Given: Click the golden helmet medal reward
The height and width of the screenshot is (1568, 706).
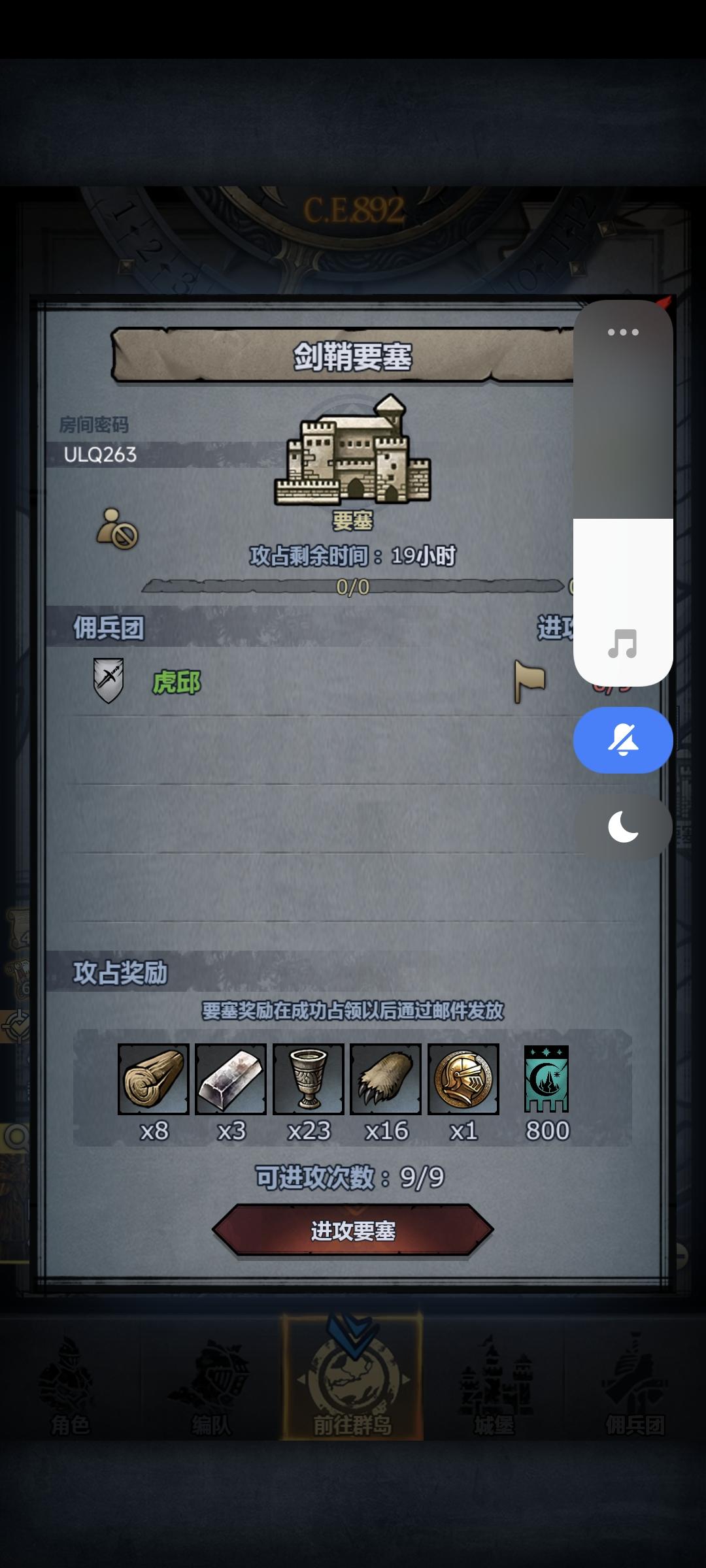Looking at the screenshot, I should (462, 1079).
